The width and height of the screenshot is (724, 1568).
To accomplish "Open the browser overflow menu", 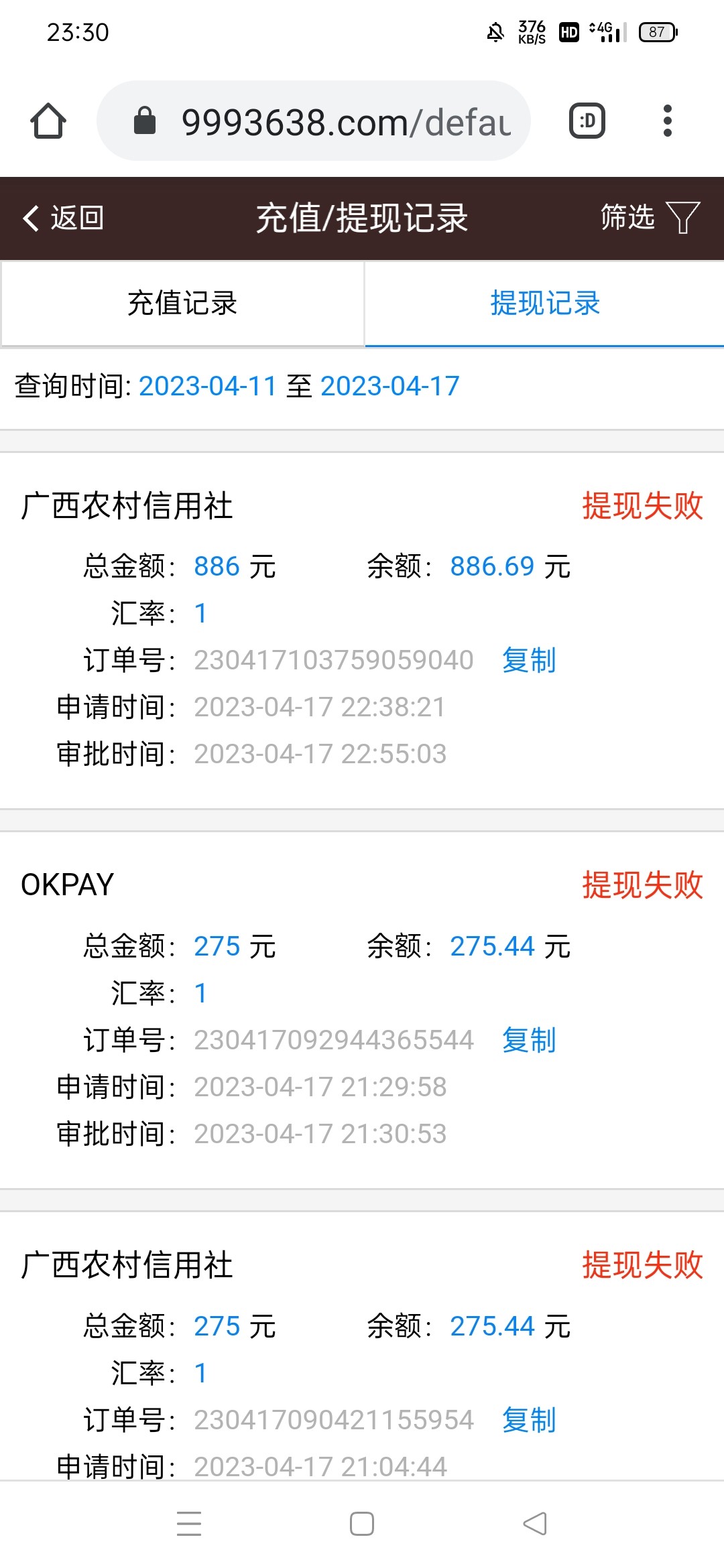I will [x=667, y=121].
